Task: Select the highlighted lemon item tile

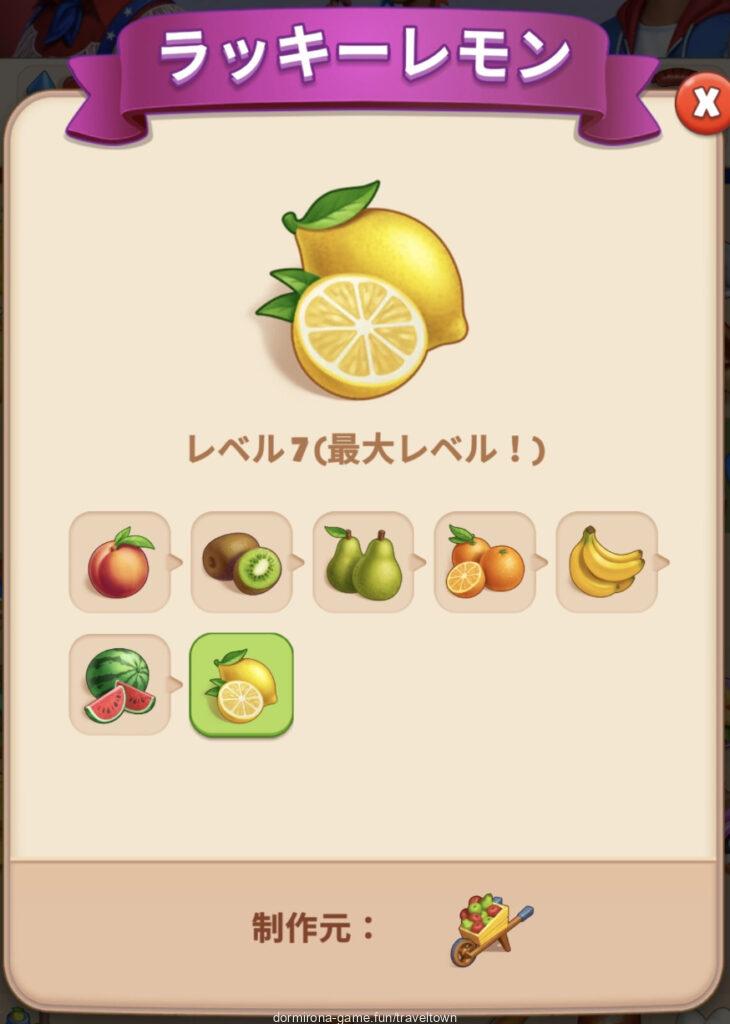Action: [241, 685]
